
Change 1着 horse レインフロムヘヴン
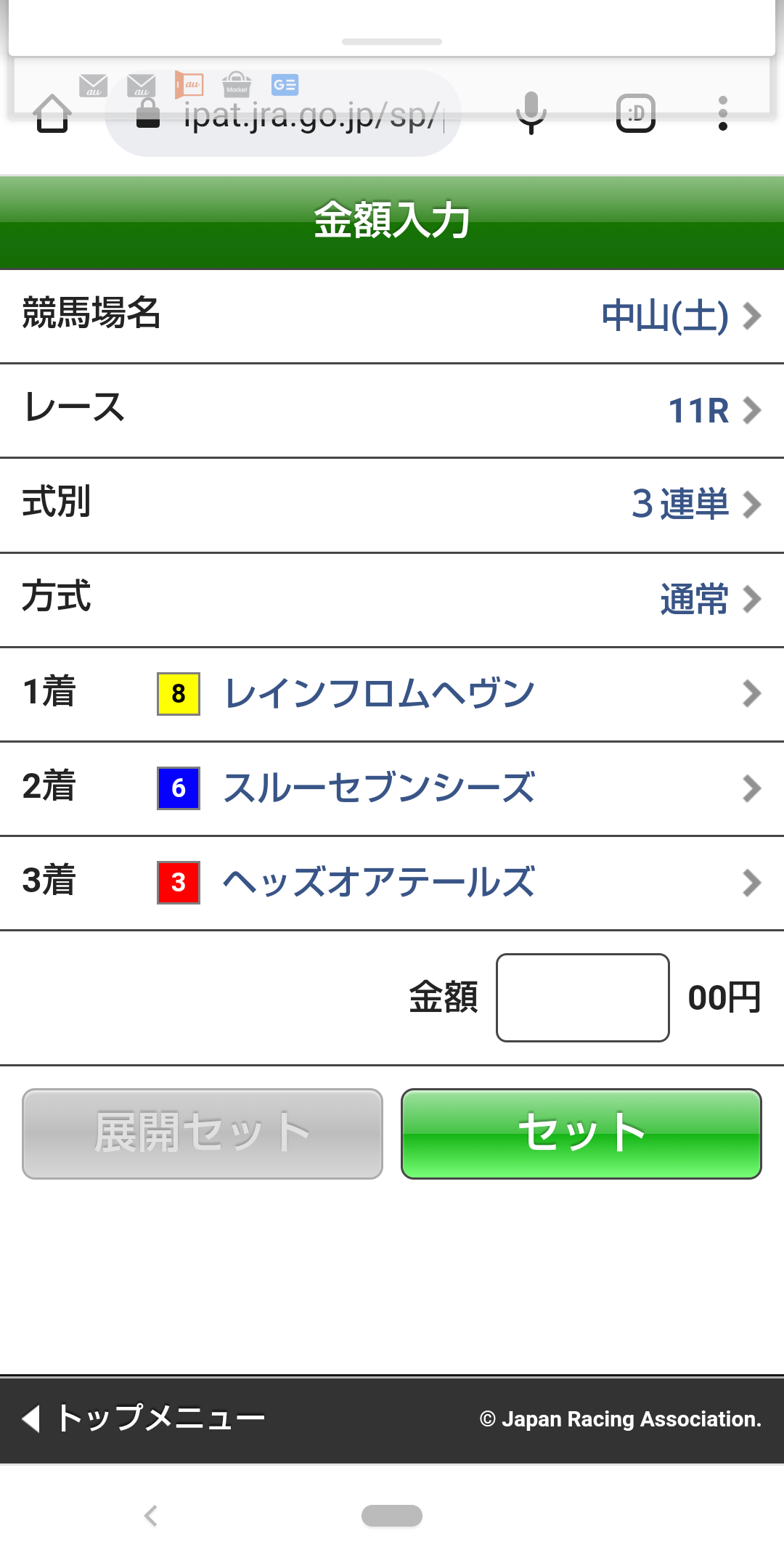click(x=392, y=693)
